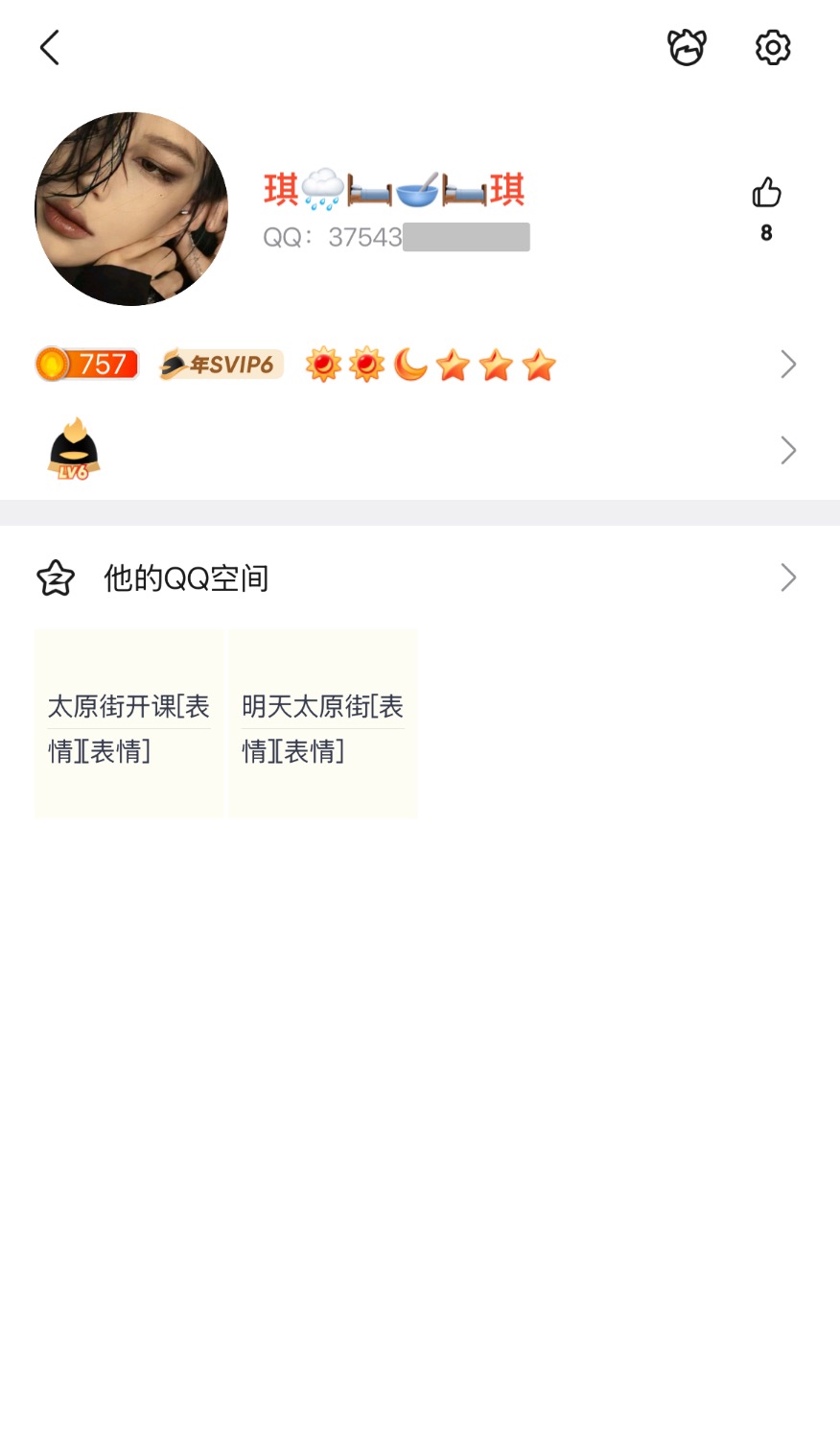Tap the cartoon face icon in the header

point(687,47)
